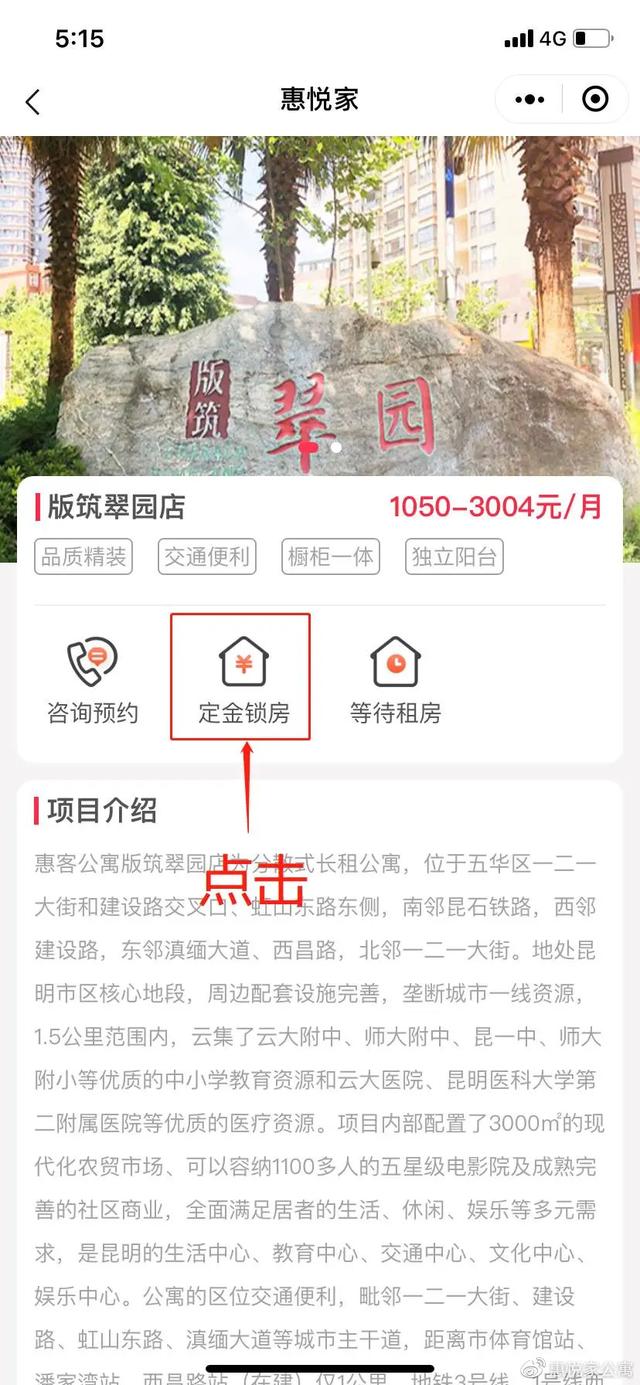Open the mini program's three-dot menu
This screenshot has height=1385, width=640.
pos(529,100)
